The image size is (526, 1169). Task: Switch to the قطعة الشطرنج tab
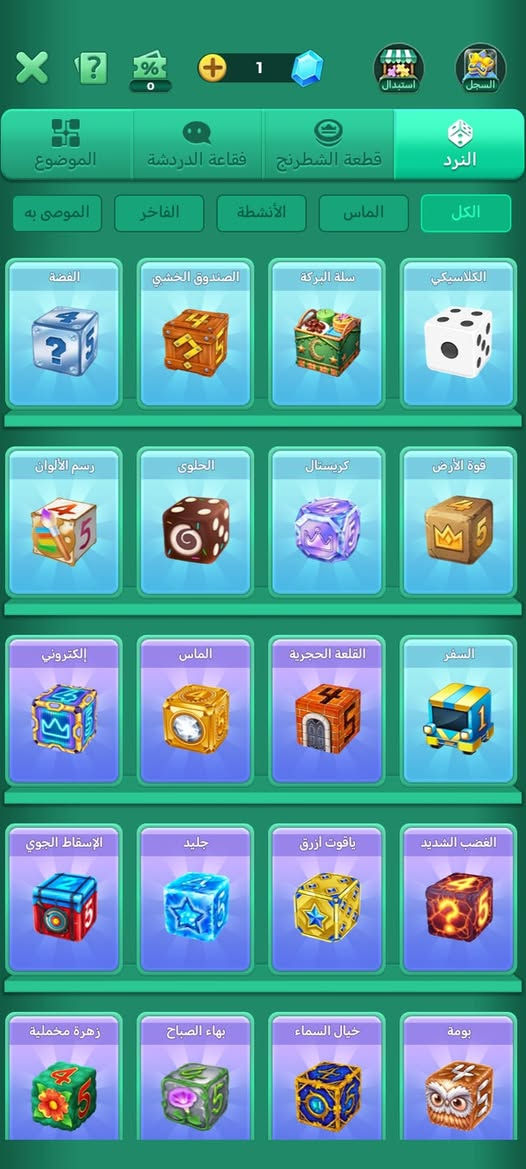click(x=329, y=145)
